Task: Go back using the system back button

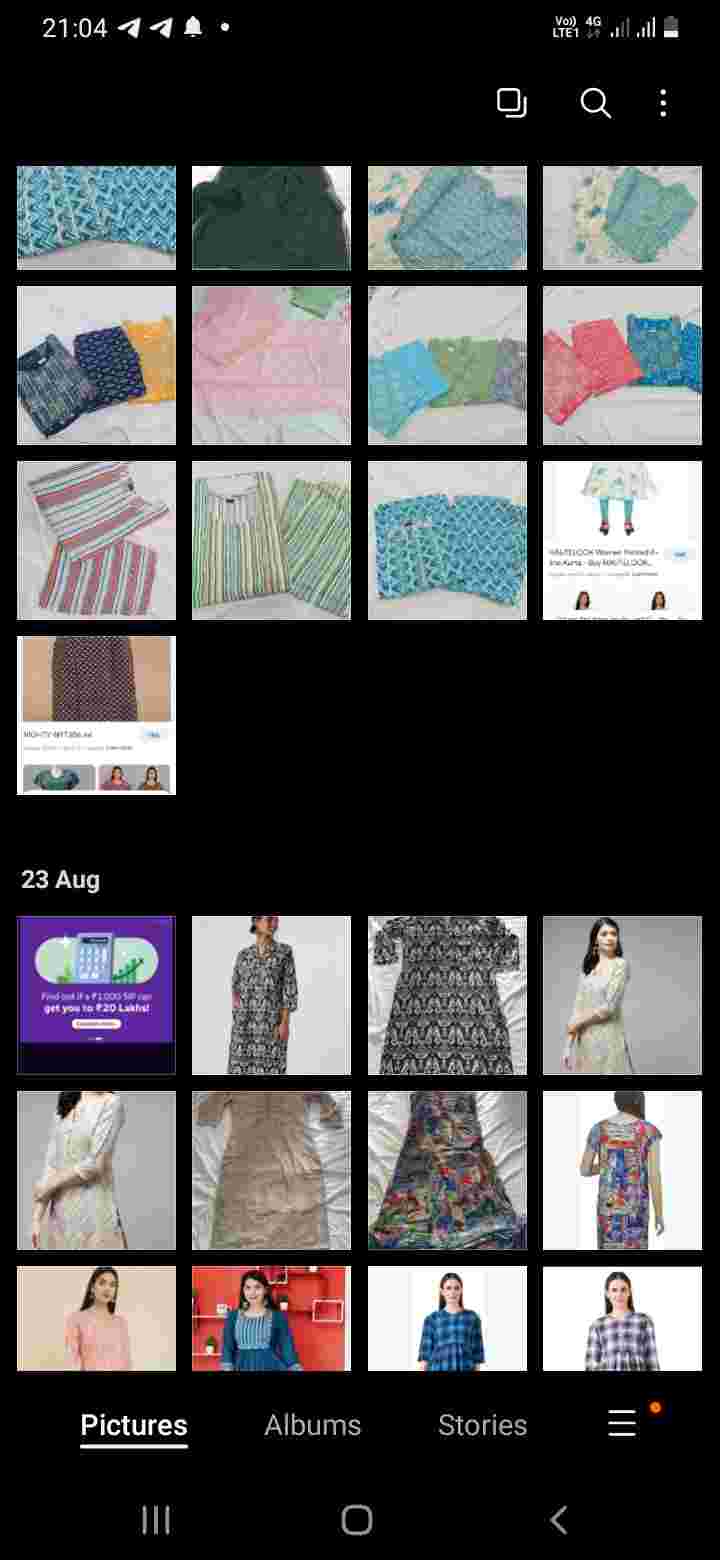Action: click(559, 1520)
